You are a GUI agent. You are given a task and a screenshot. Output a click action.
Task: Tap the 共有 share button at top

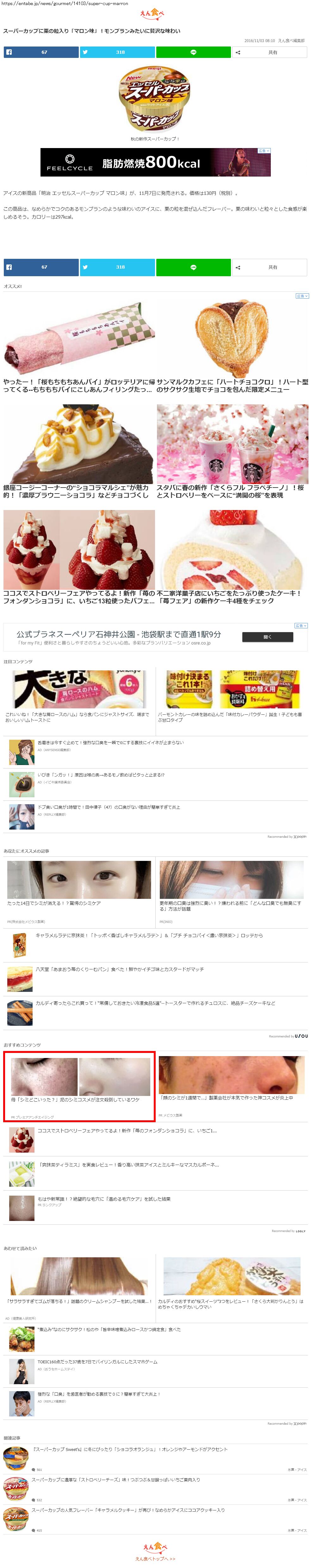click(x=269, y=52)
